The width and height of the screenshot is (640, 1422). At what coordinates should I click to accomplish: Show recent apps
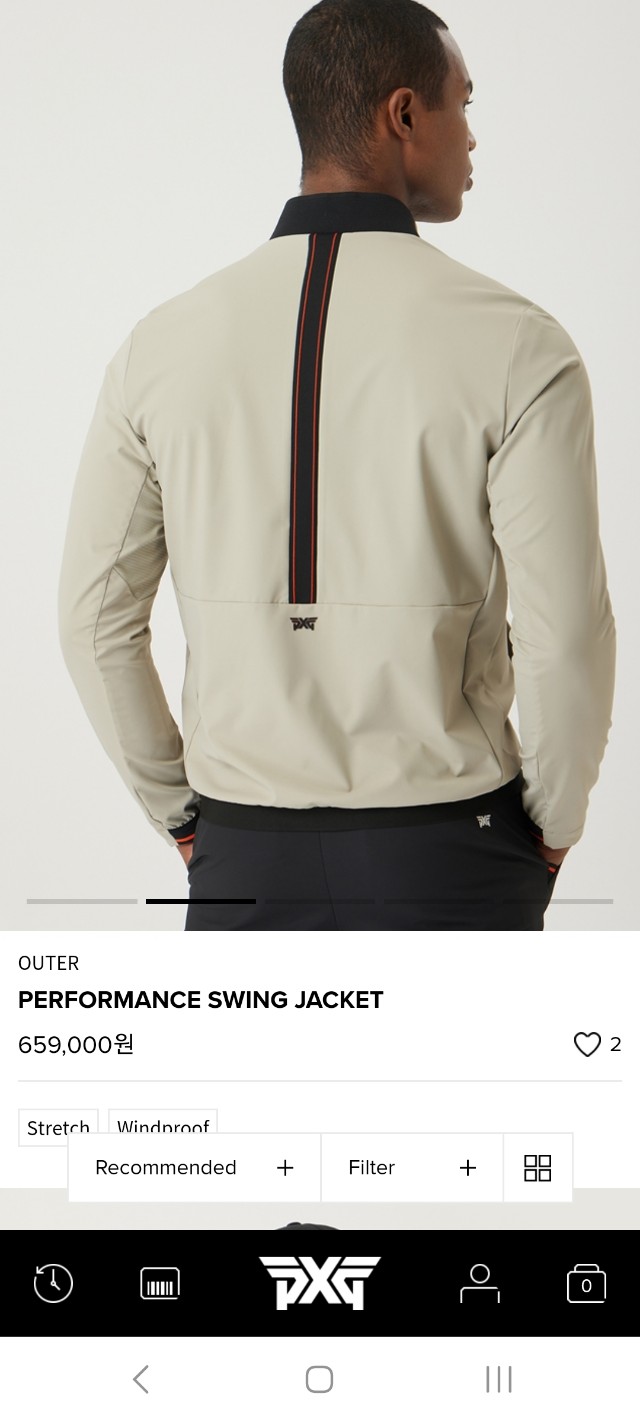(498, 1380)
